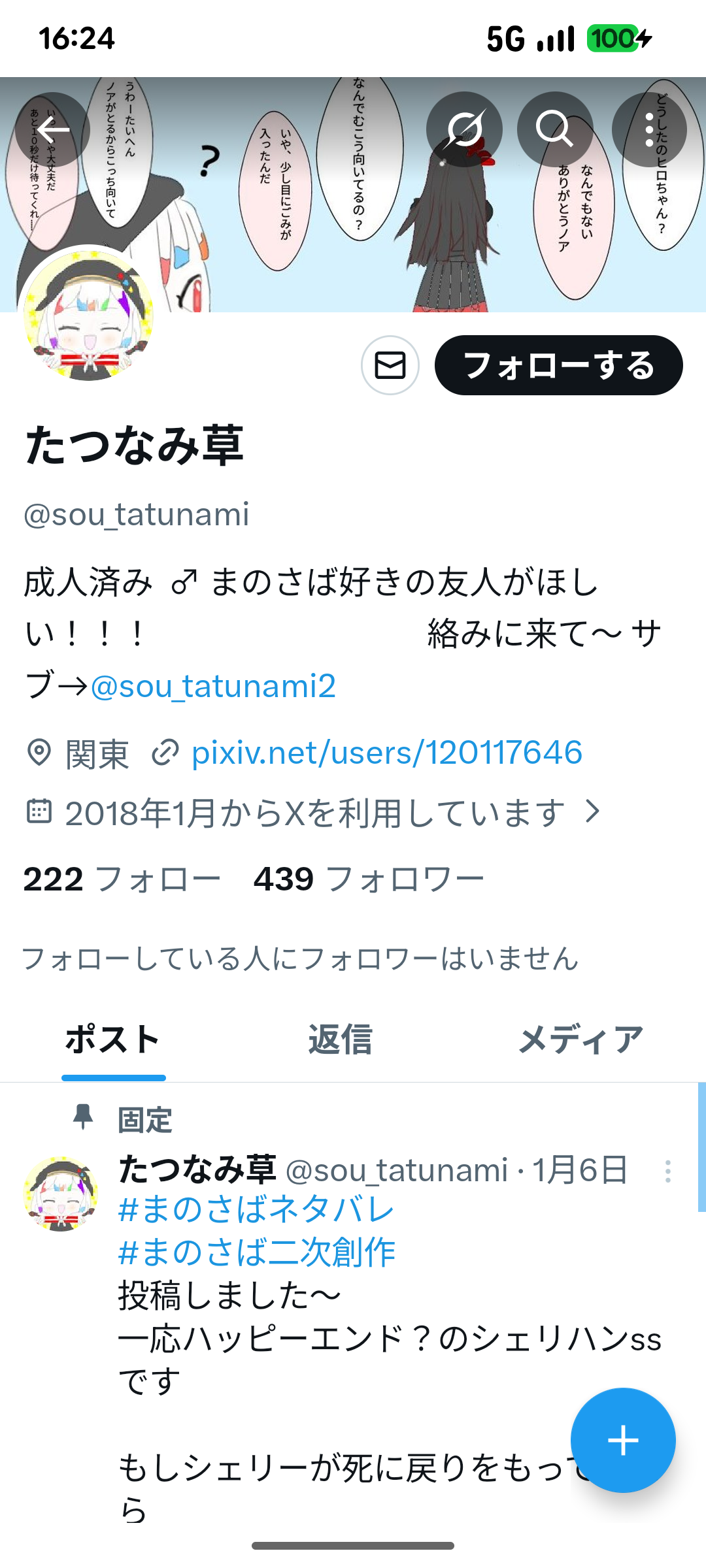Open the pinned post's more options

click(x=667, y=1171)
